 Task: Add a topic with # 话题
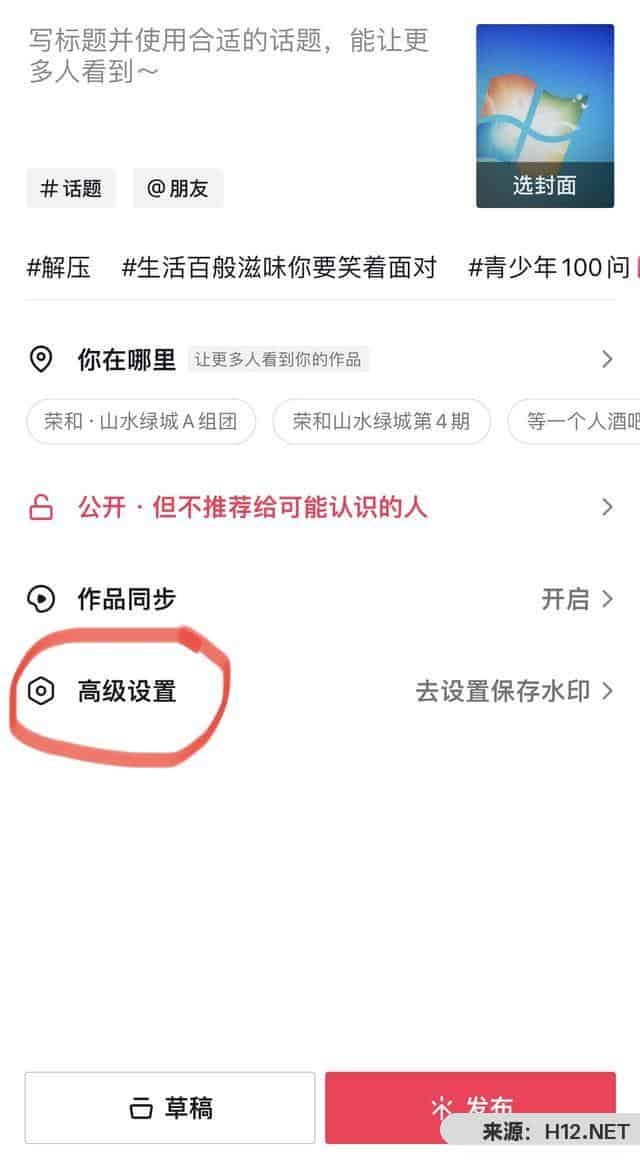71,188
